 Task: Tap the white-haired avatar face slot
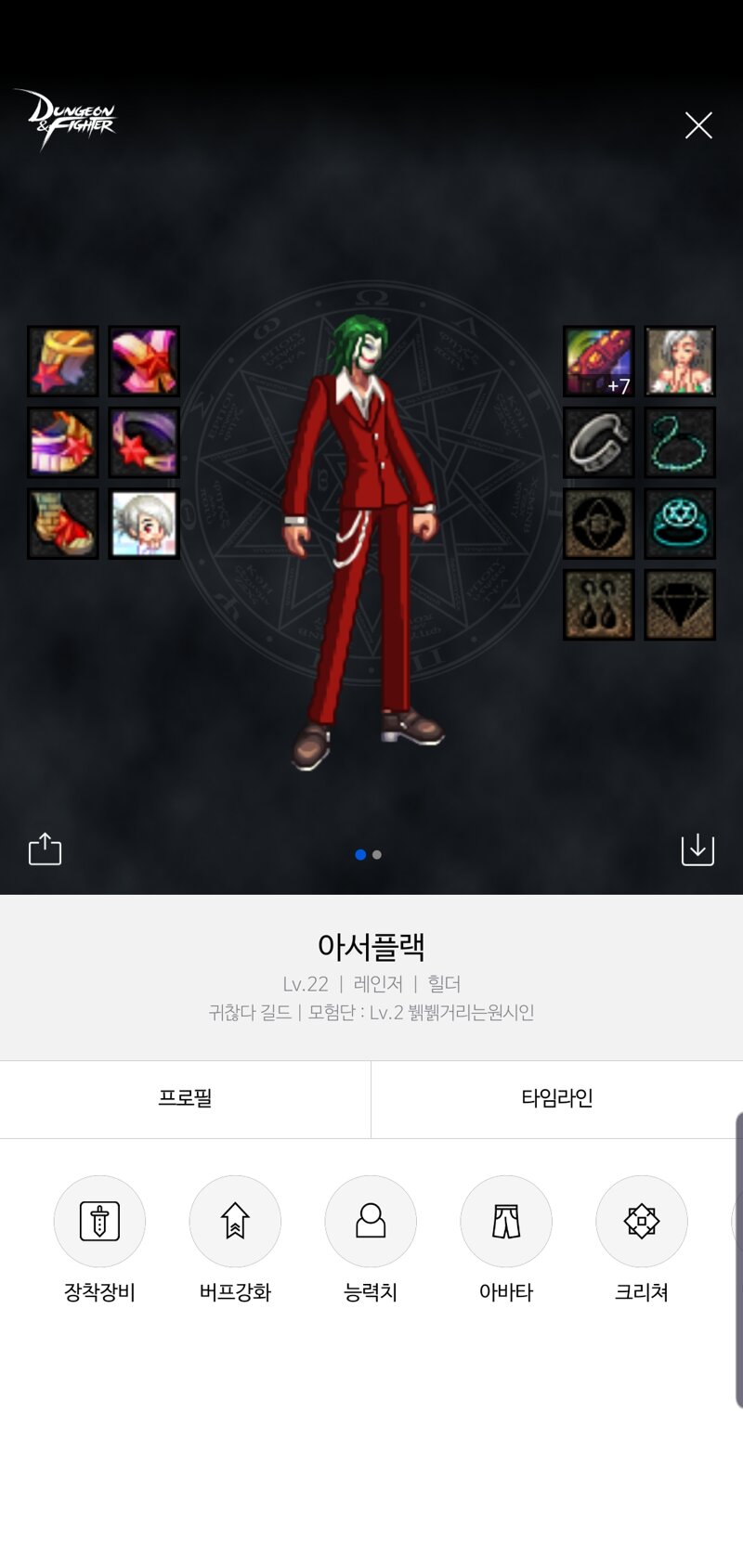[144, 524]
